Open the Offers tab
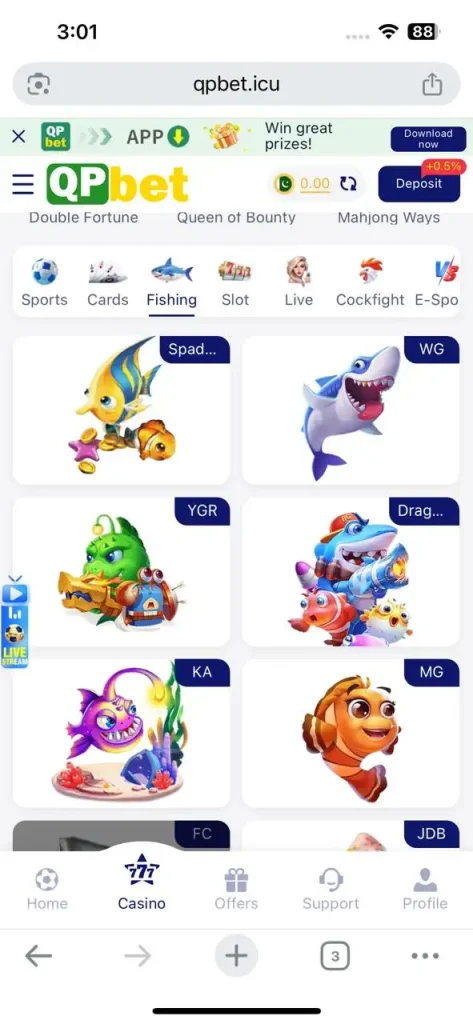This screenshot has height=1024, width=473. tap(236, 889)
